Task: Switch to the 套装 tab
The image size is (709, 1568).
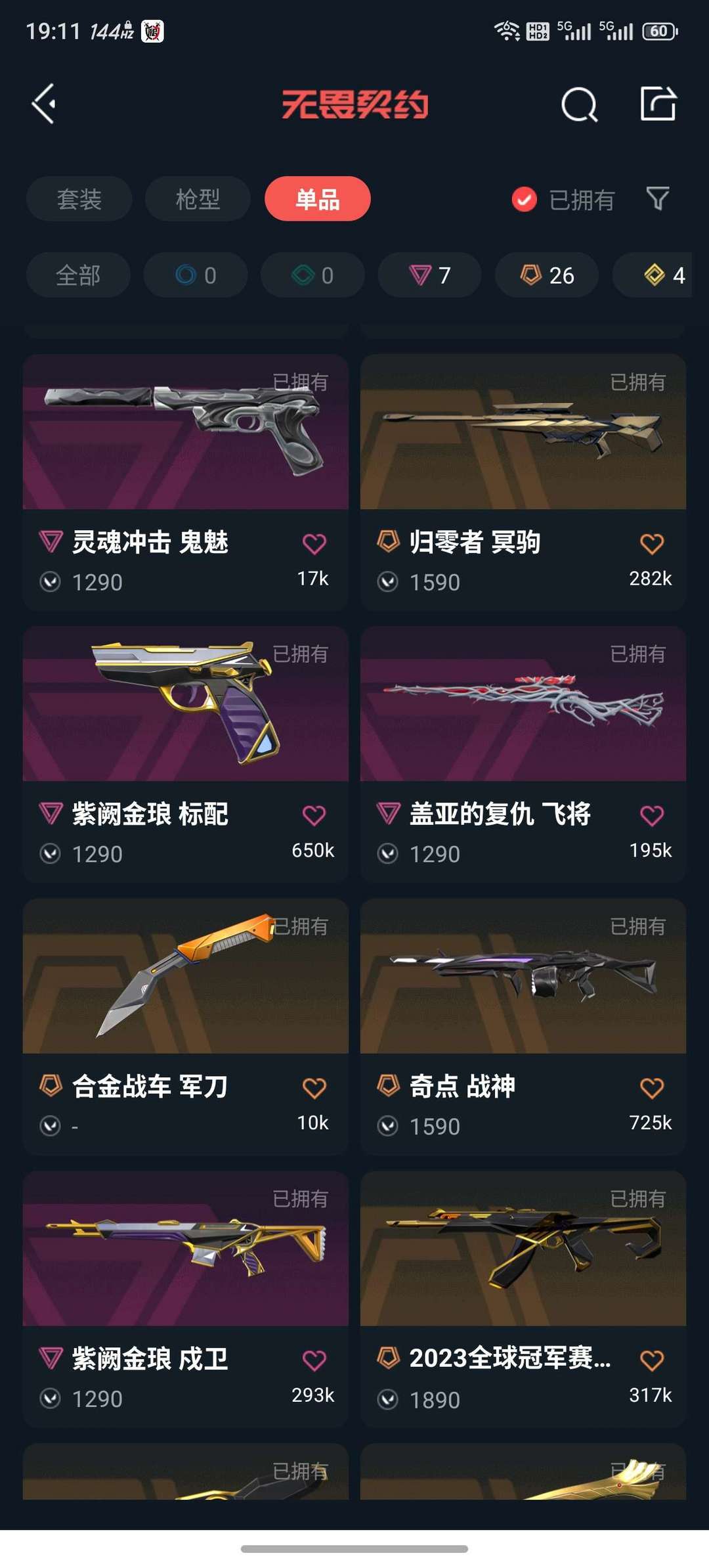Action: click(x=79, y=199)
